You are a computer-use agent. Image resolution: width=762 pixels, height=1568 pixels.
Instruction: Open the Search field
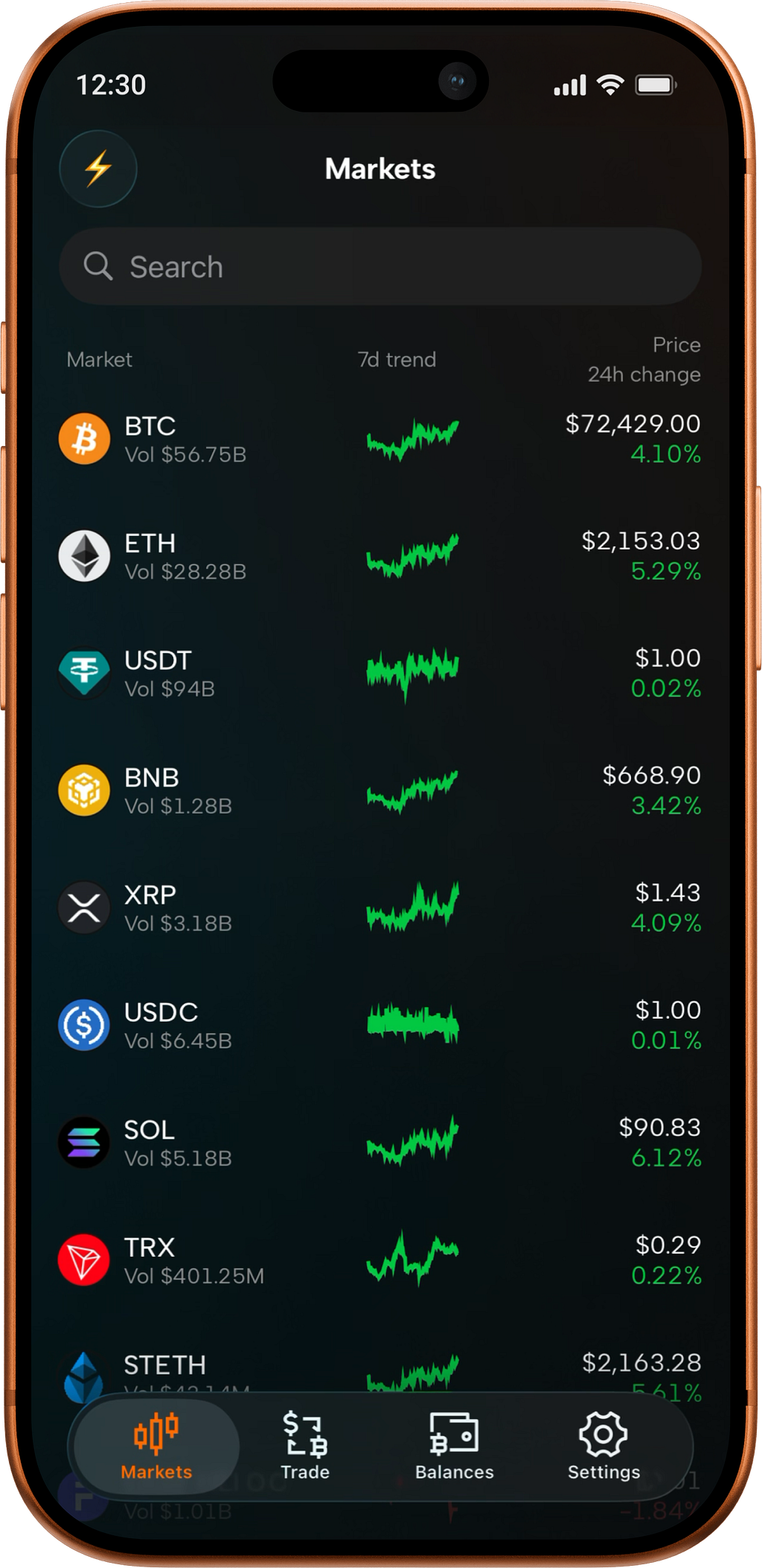pyautogui.click(x=380, y=267)
